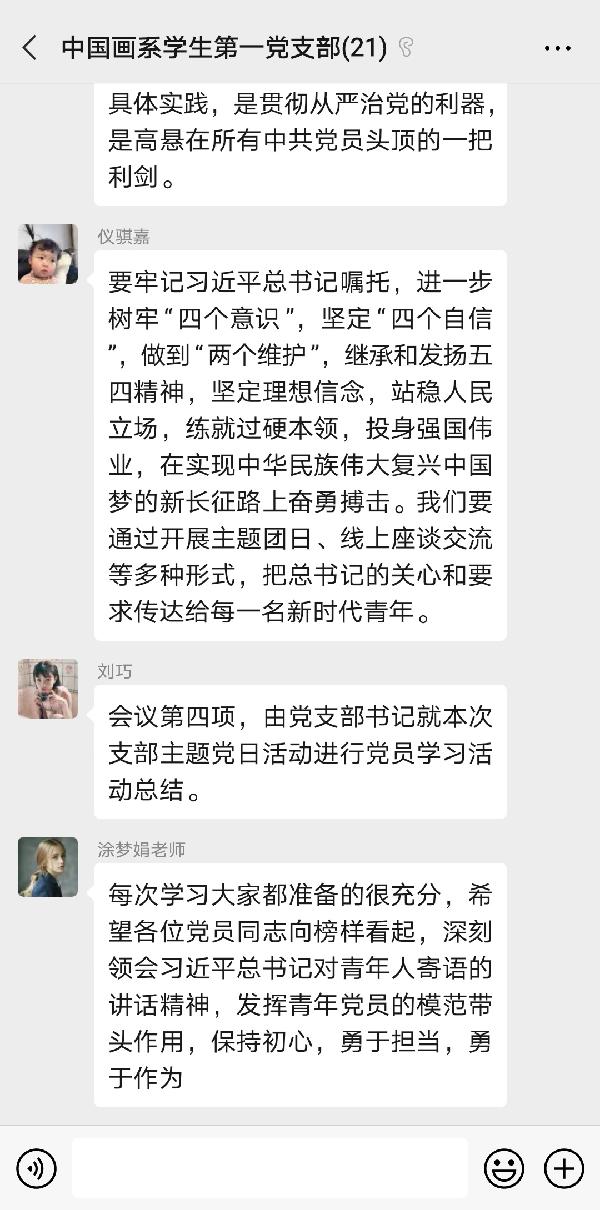Open the plus attachment menu
This screenshot has height=1210, width=600.
coord(564,1168)
